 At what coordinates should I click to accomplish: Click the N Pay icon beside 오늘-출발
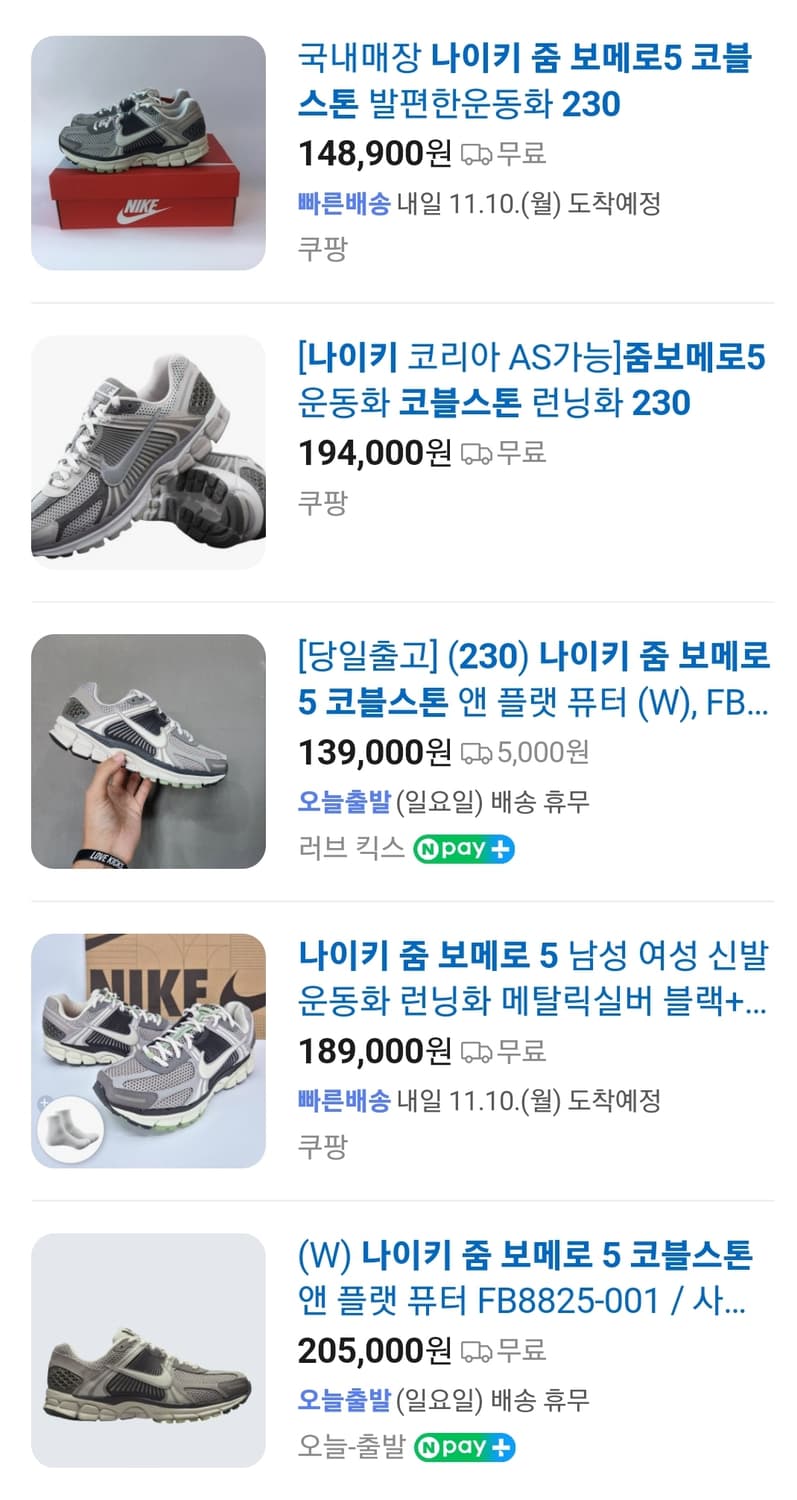point(466,1446)
